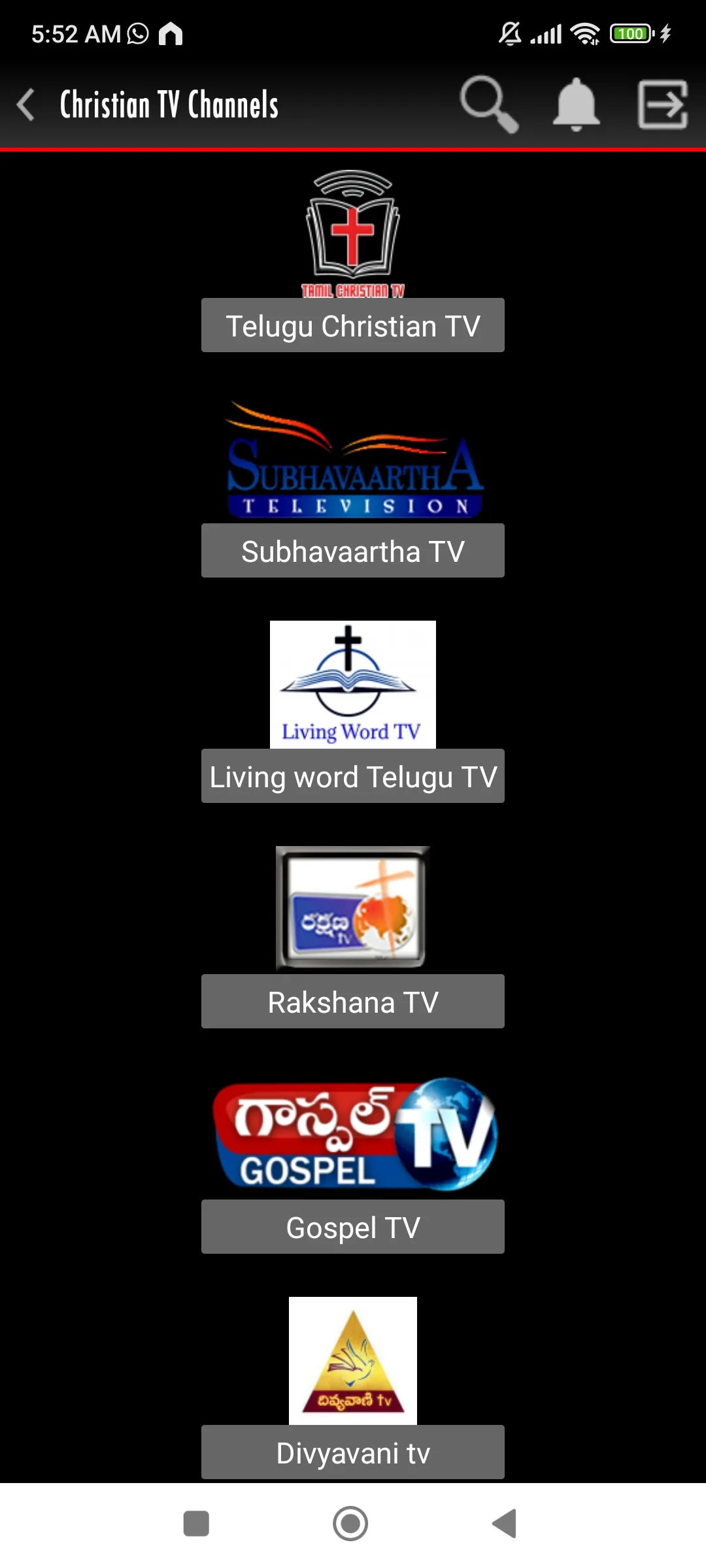Select the Divyavani tv triangle logo

point(352,1362)
